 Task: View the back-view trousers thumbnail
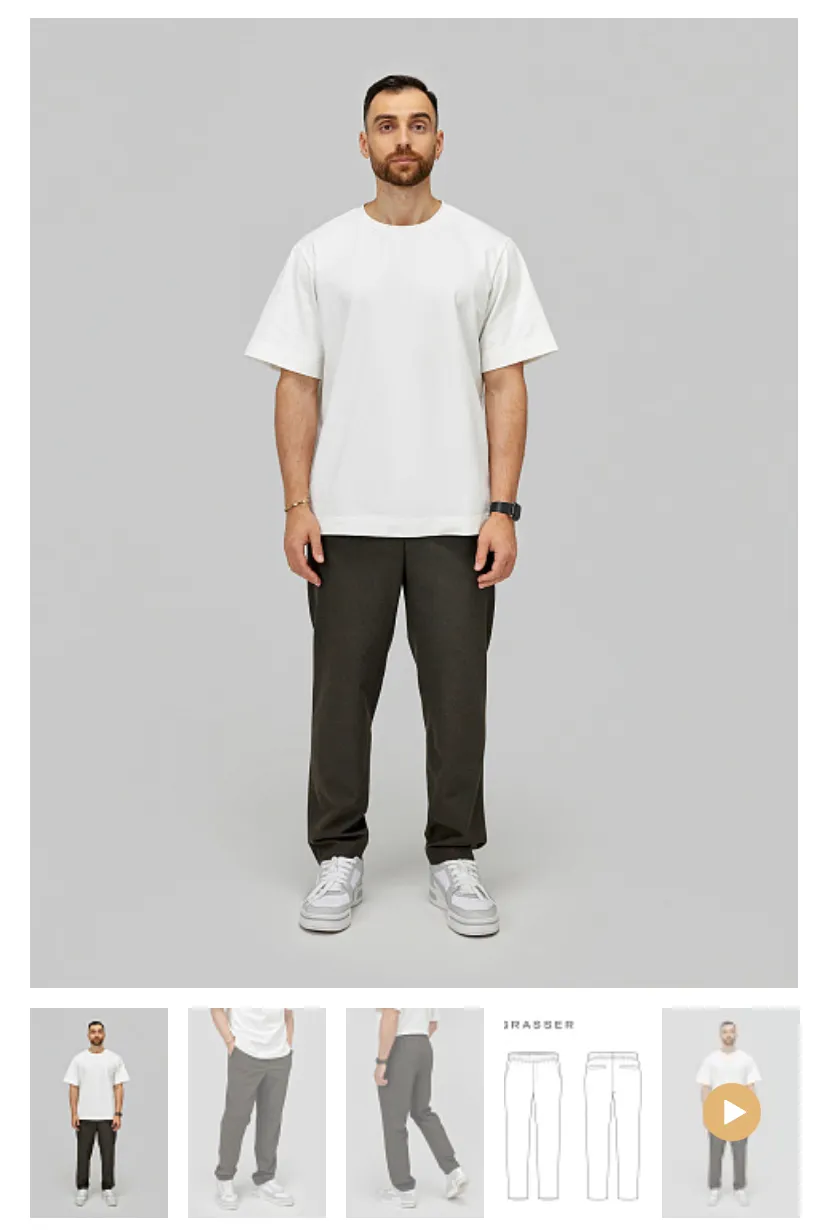point(414,1112)
